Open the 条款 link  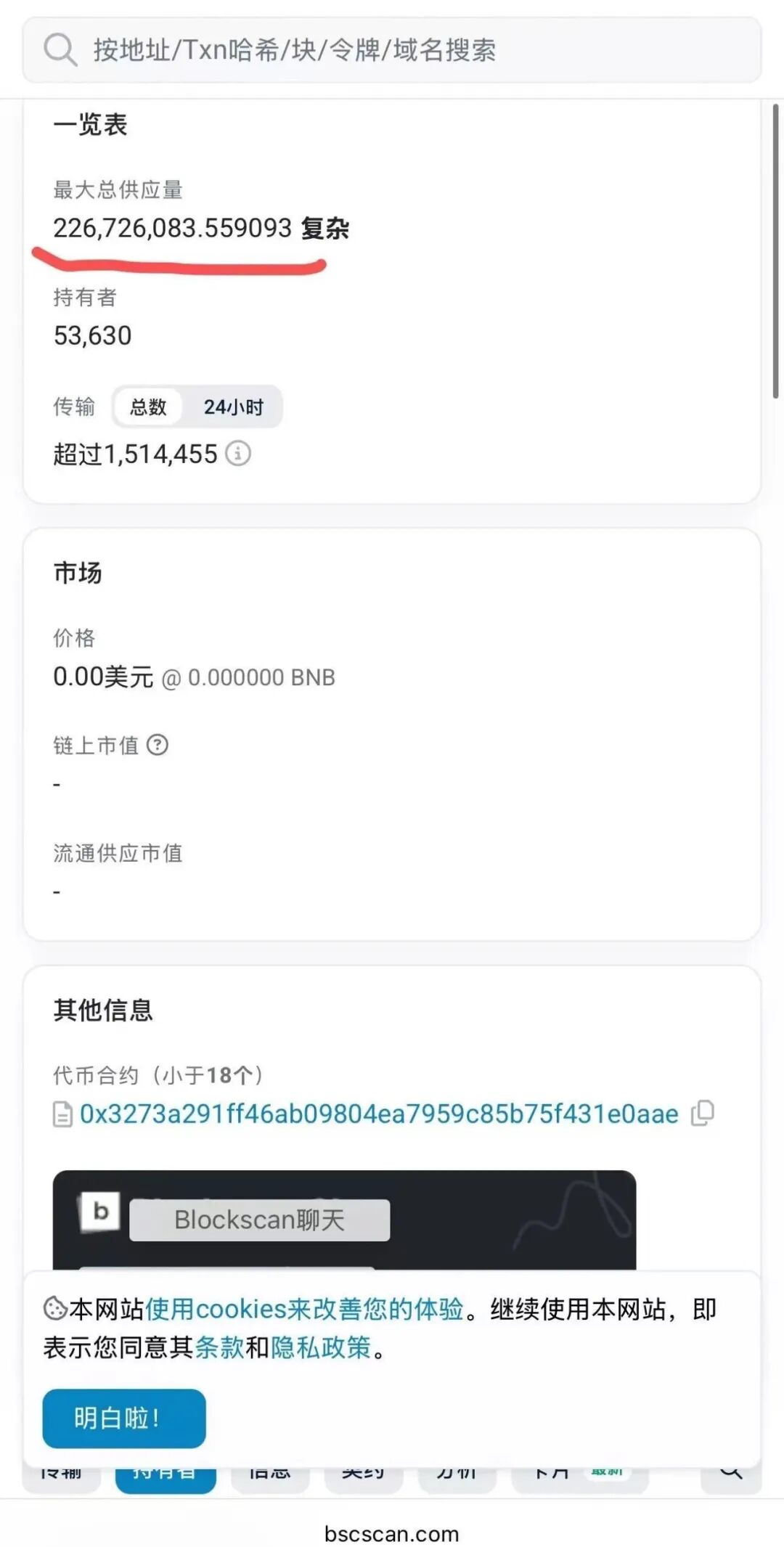pos(219,1347)
